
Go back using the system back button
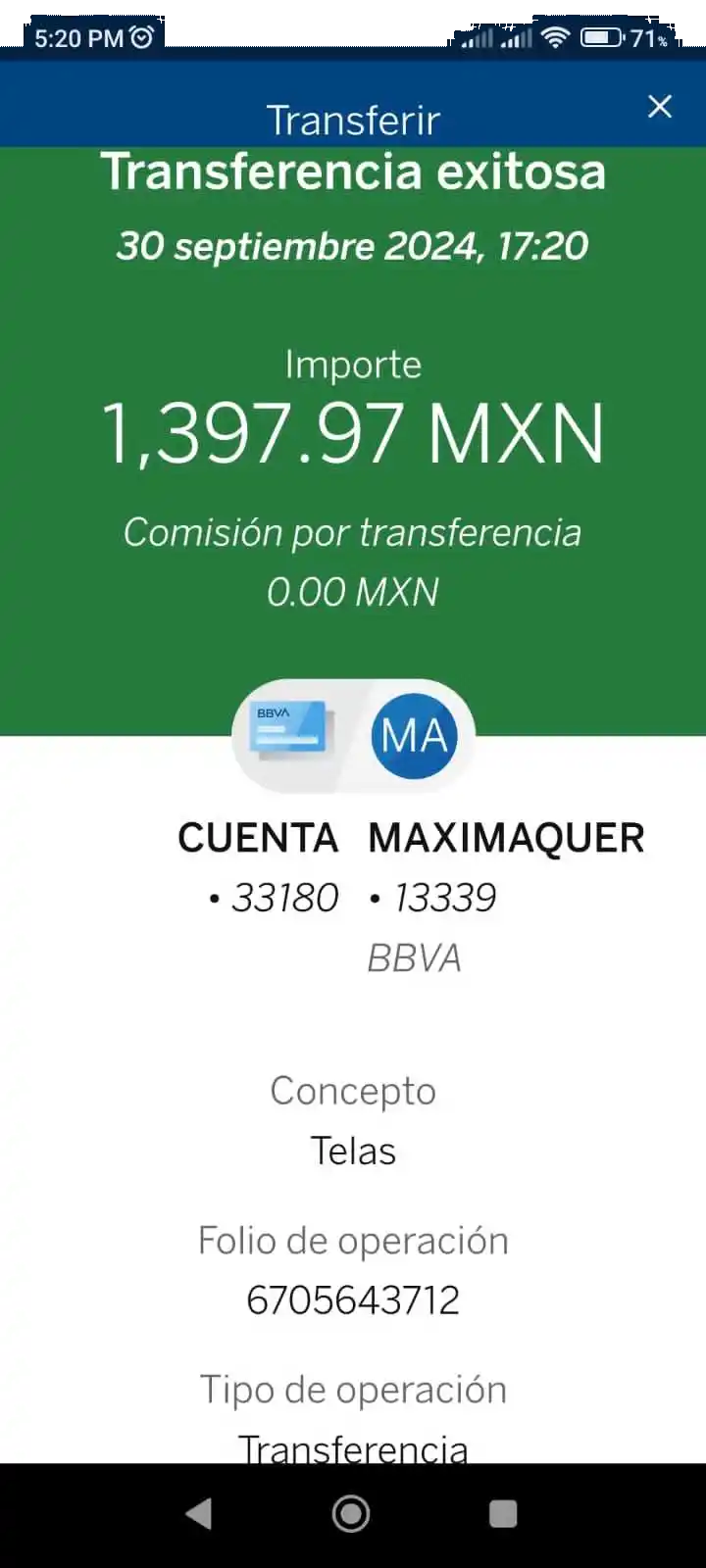(199, 1514)
